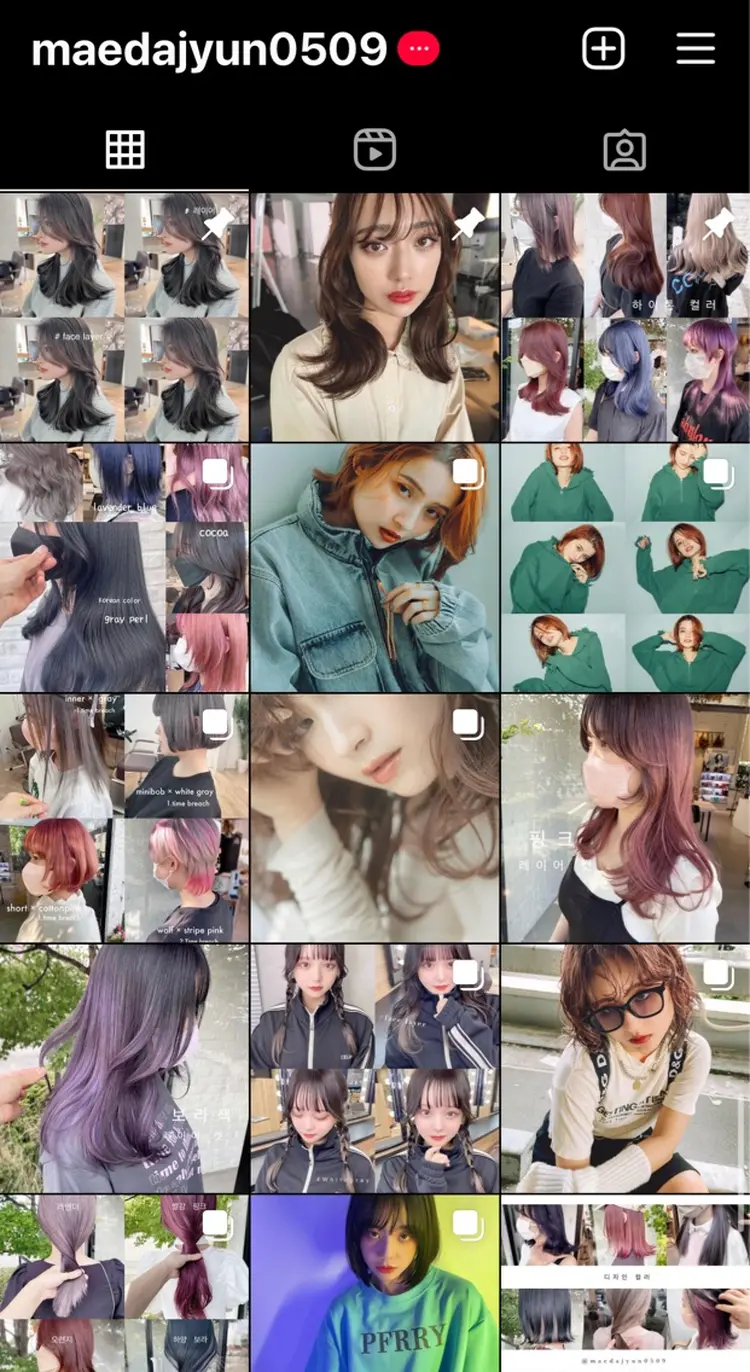Tap the username maedajyun0509 account switcher

[x=209, y=49]
